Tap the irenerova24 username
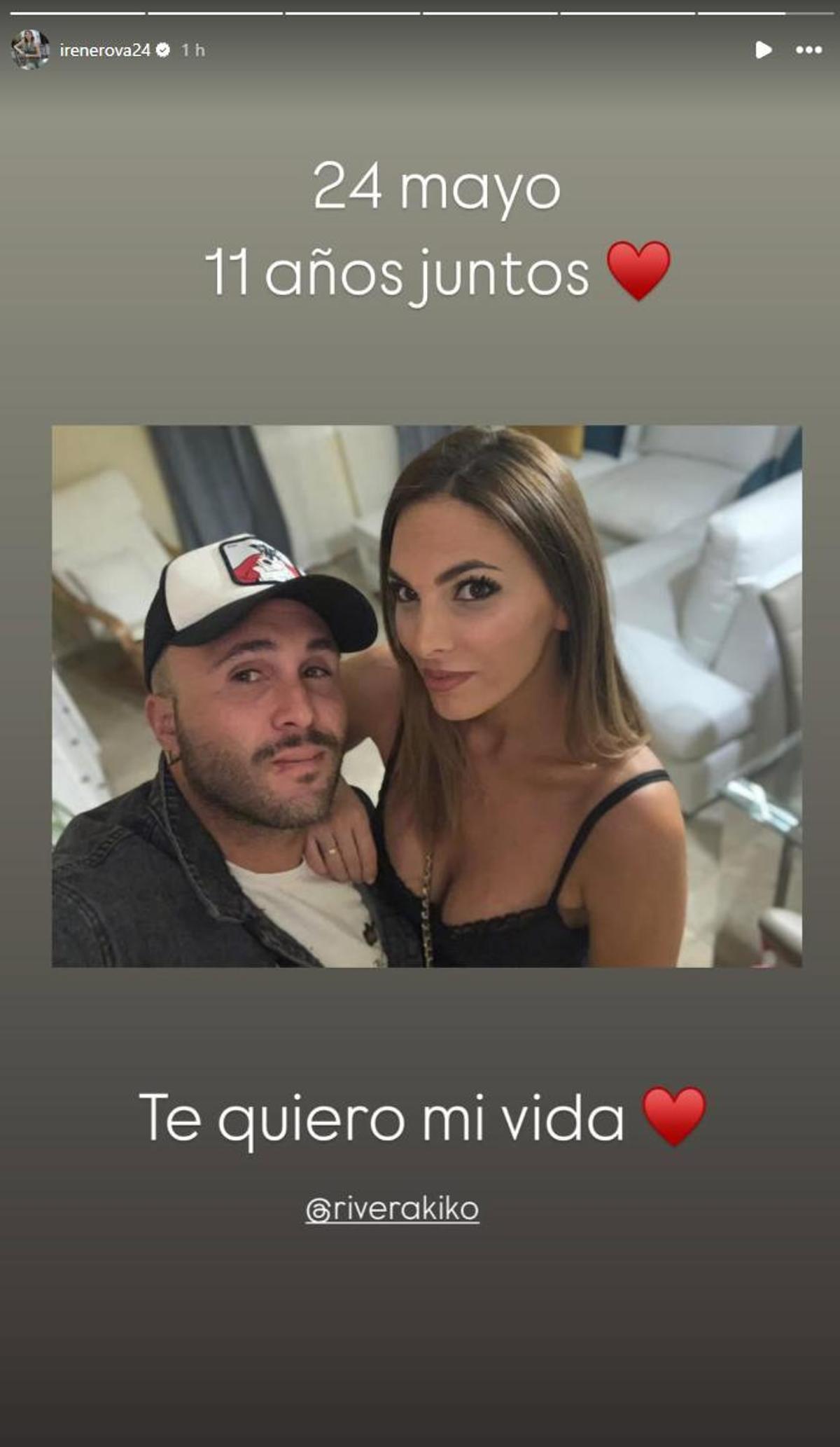Viewport: 840px width, 1447px height. click(105, 50)
